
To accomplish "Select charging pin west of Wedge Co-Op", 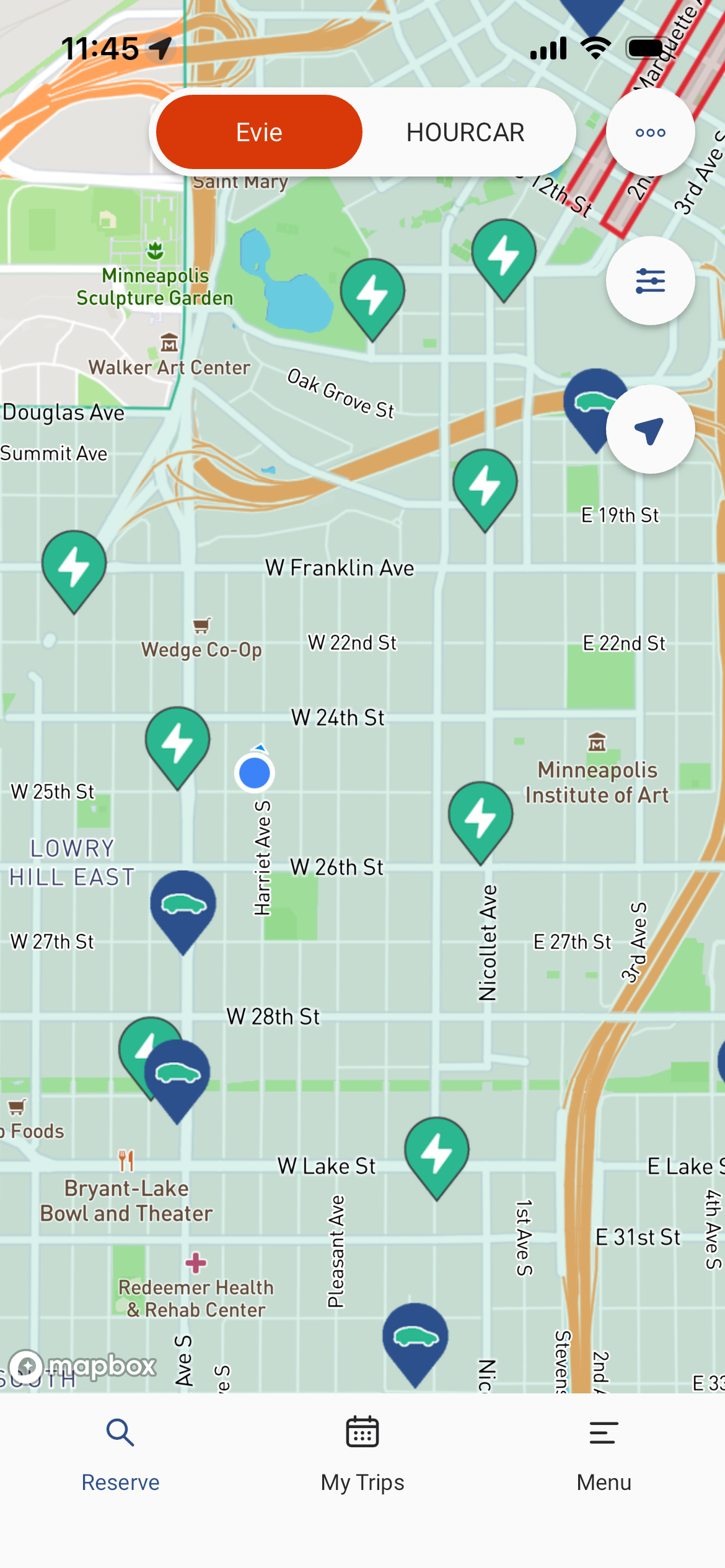I will pos(74,565).
